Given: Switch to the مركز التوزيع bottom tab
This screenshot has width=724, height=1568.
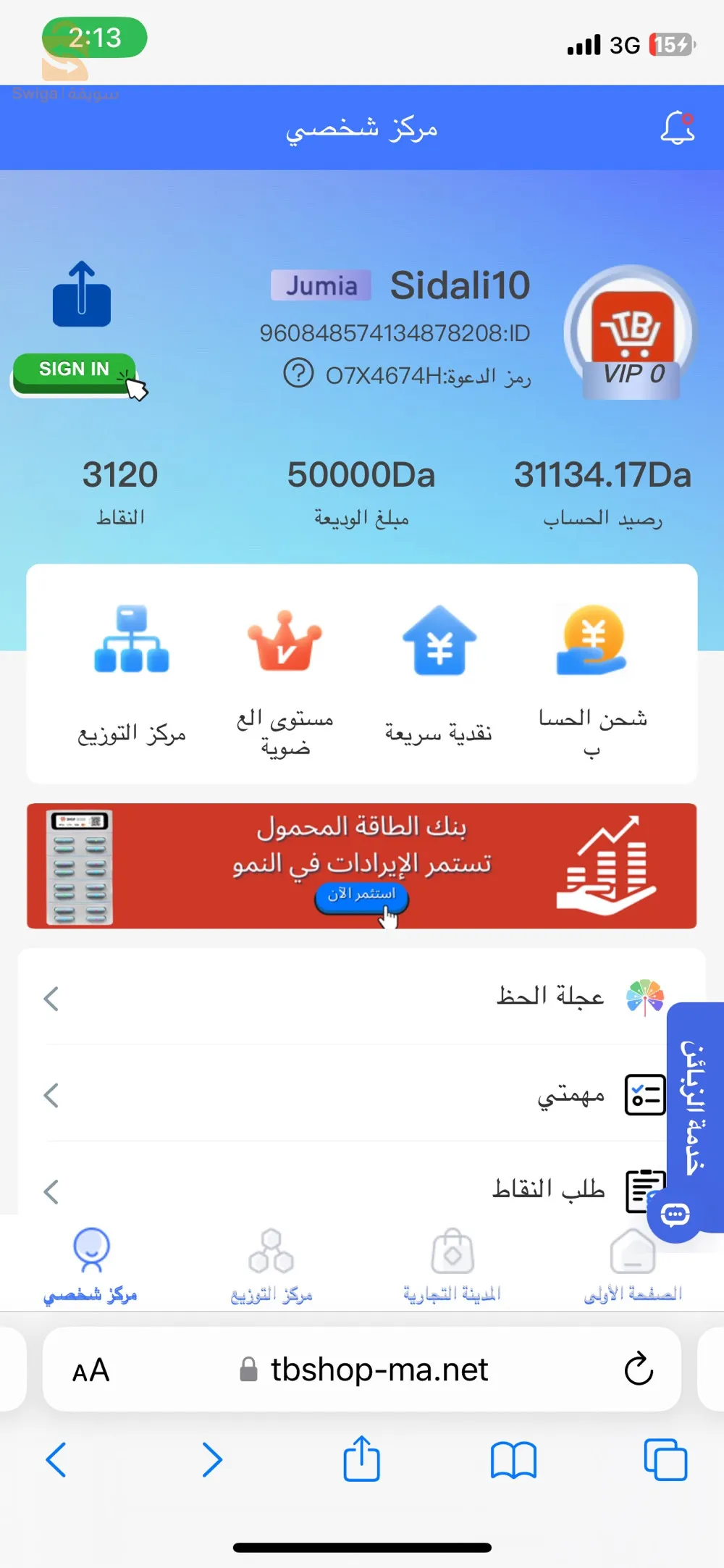Looking at the screenshot, I should point(271,1265).
